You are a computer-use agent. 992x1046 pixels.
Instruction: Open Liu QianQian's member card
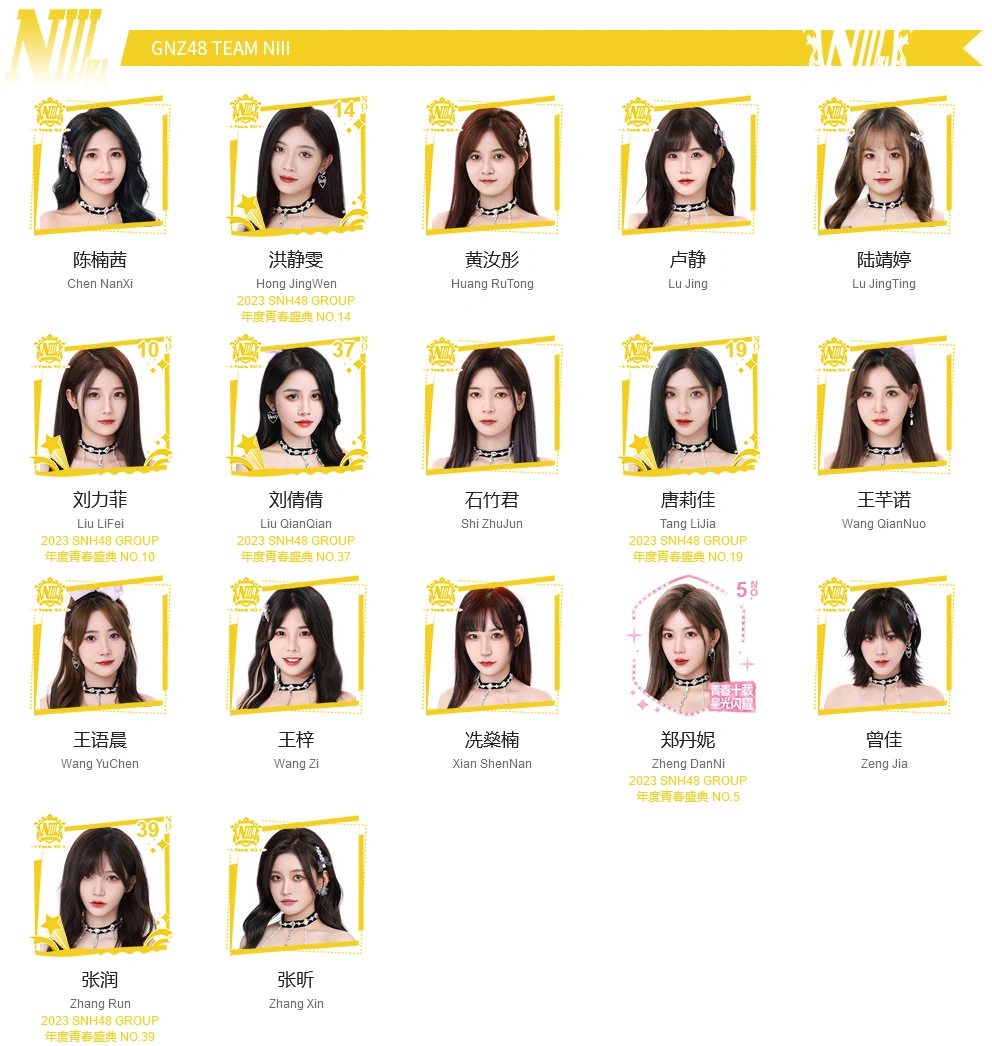296,406
